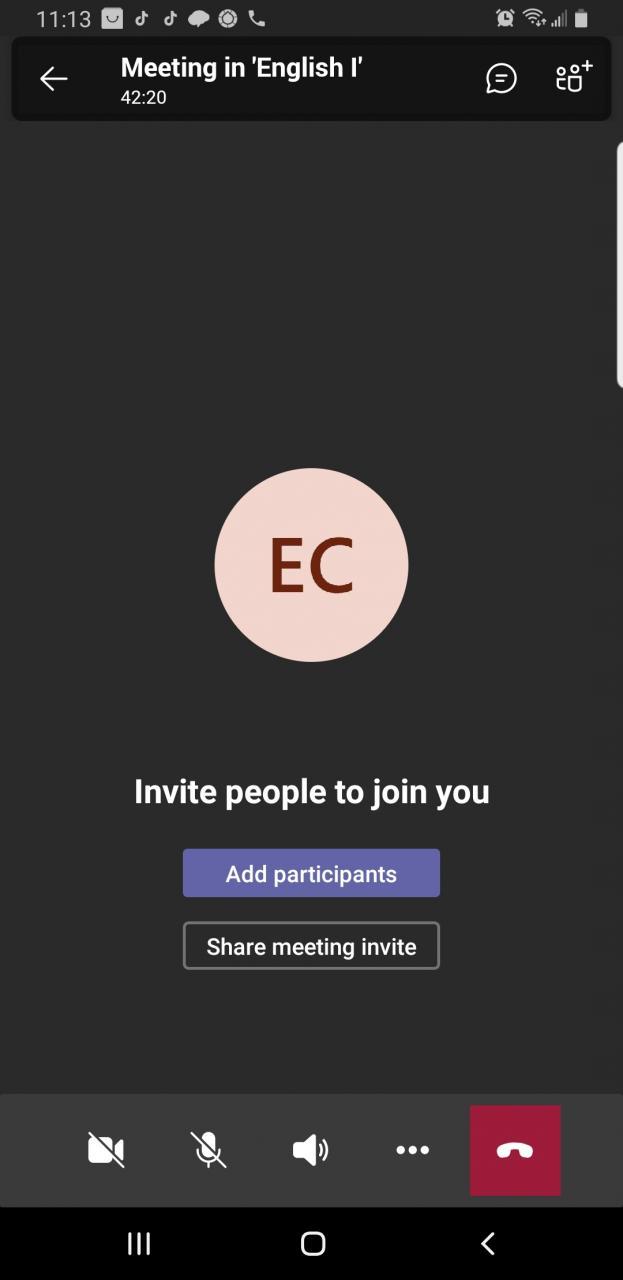The image size is (623, 1280).
Task: Change the speaker audio output
Action: click(310, 1150)
